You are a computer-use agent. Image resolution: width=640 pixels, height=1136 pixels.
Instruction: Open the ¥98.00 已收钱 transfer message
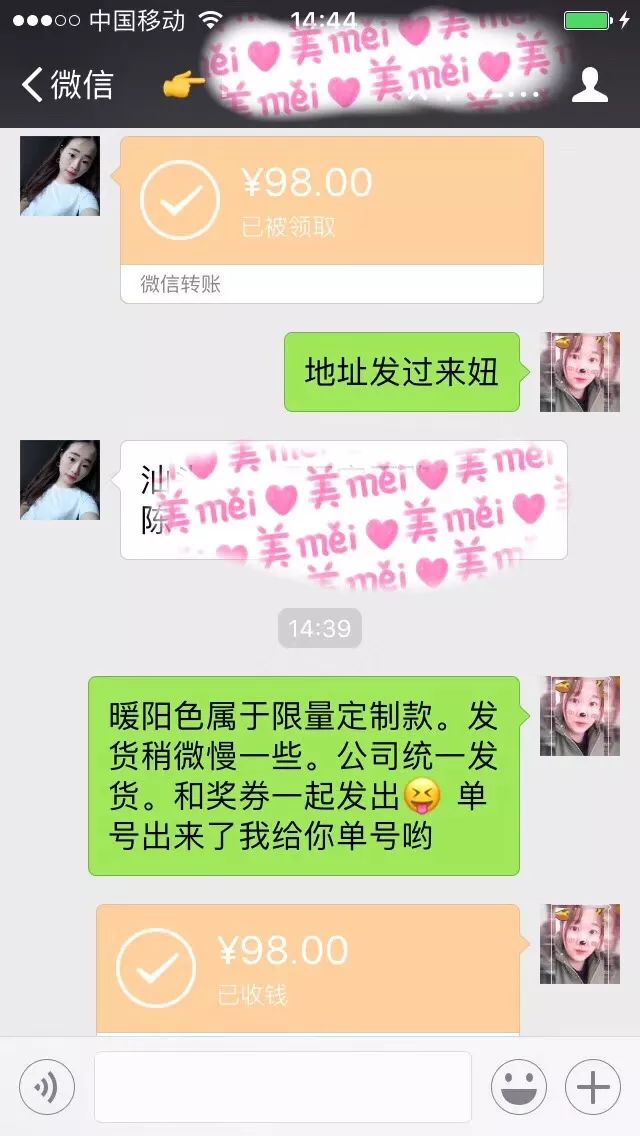point(308,967)
